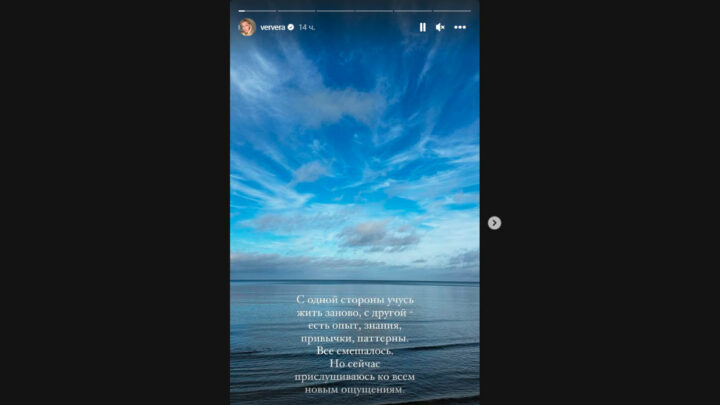Open the ververa profile avatar

pos(247,27)
